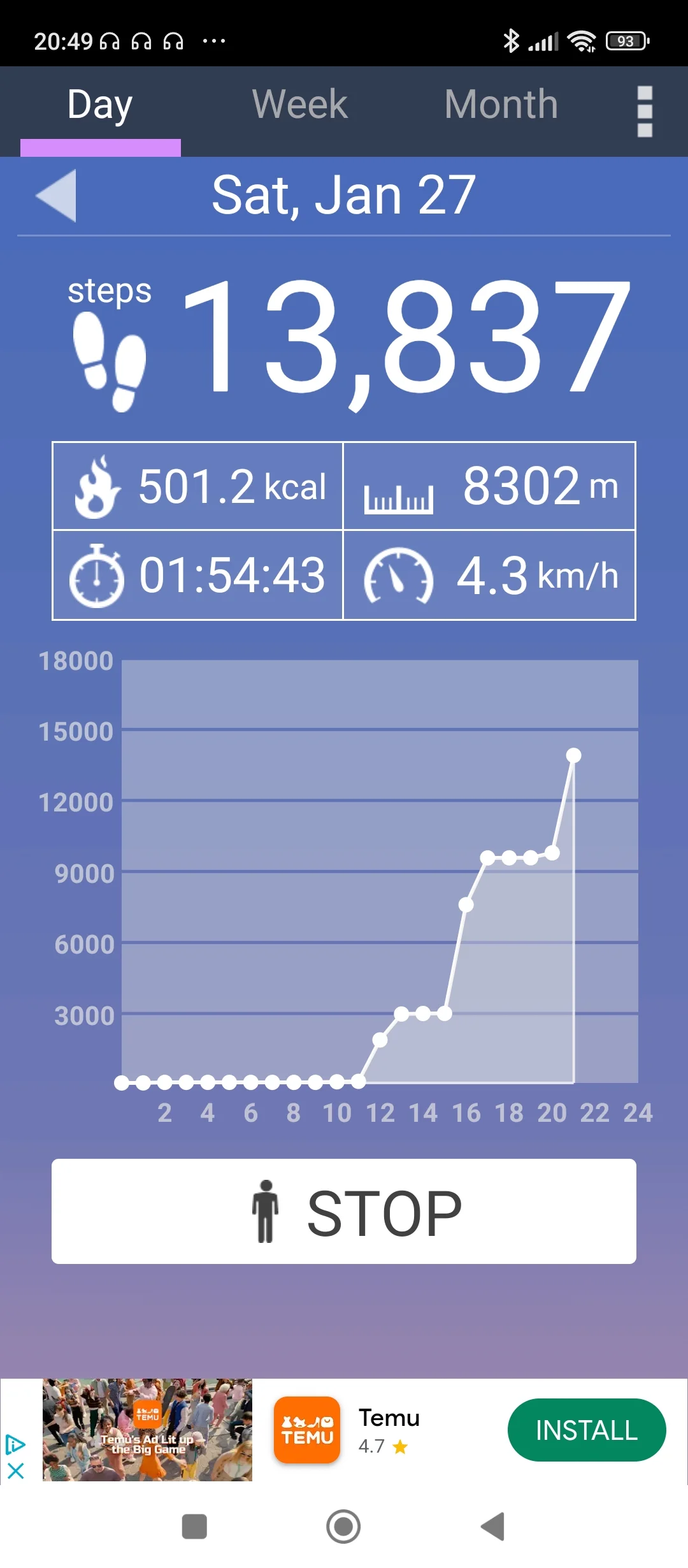688x1568 pixels.
Task: Close the ad banner
Action: coord(15,1471)
